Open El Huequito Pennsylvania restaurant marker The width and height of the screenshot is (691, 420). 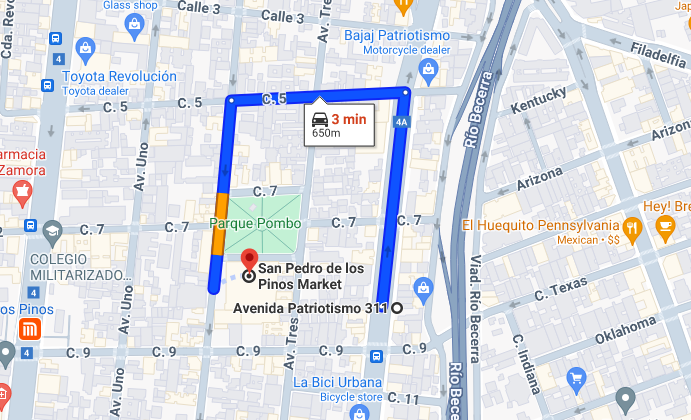632,230
